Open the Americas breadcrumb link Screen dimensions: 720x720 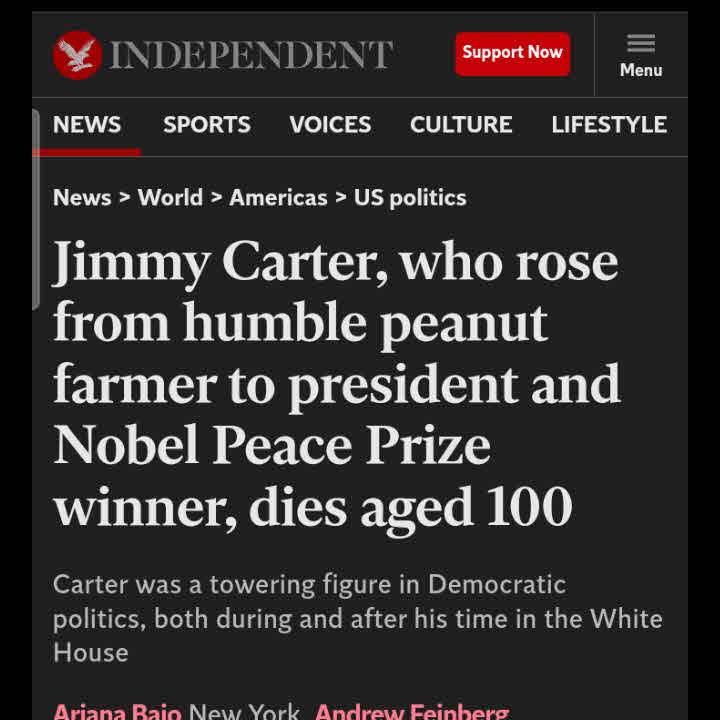click(x=278, y=197)
